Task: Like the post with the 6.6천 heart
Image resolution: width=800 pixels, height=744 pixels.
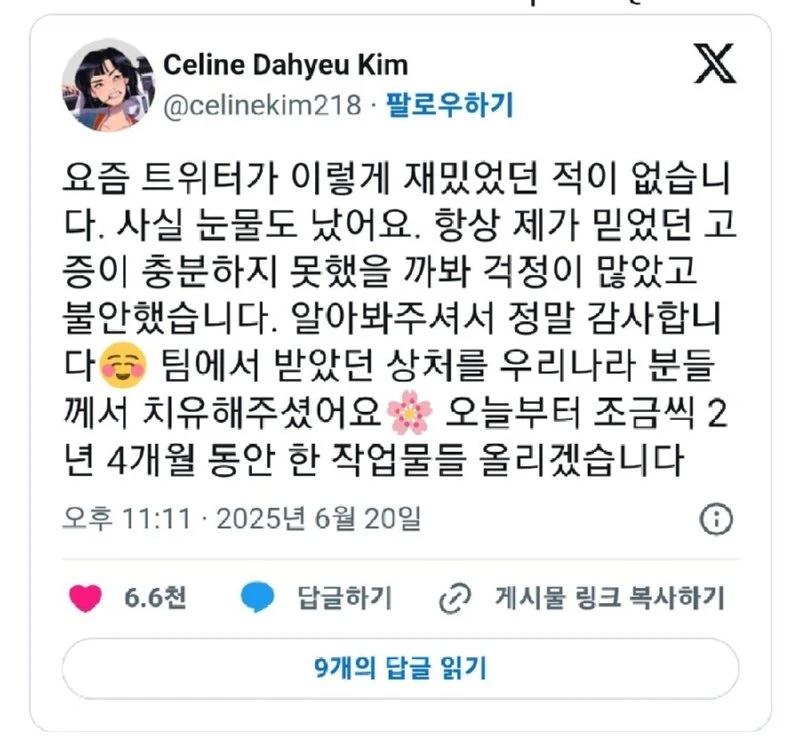Action: coord(87,598)
